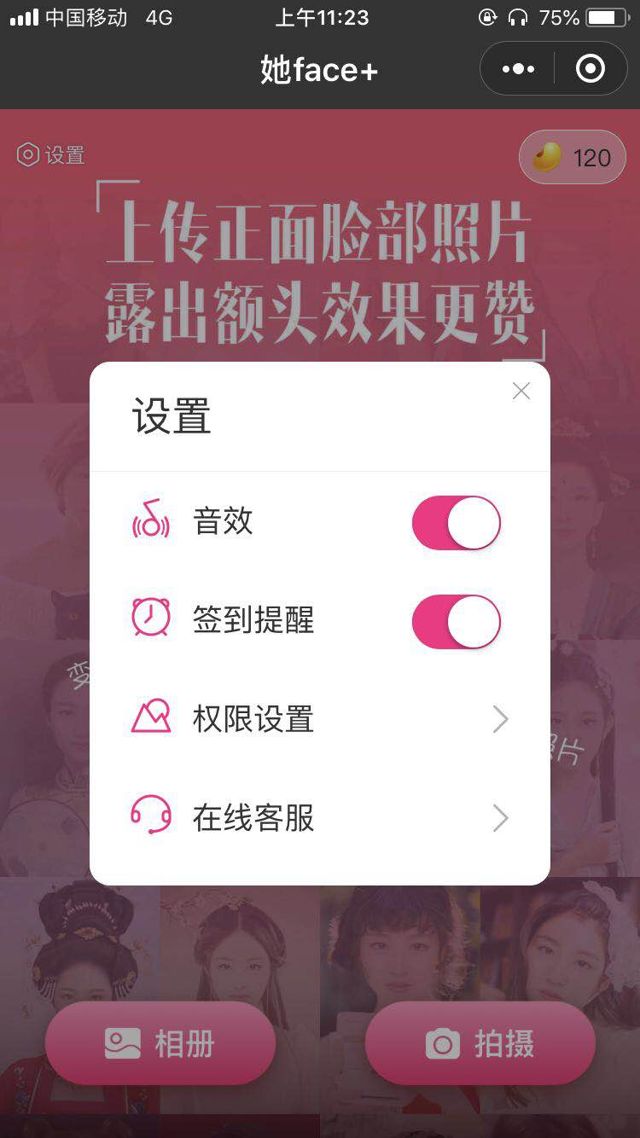Tap the 设置 gear button
640x1138 pixels.
tap(51, 155)
